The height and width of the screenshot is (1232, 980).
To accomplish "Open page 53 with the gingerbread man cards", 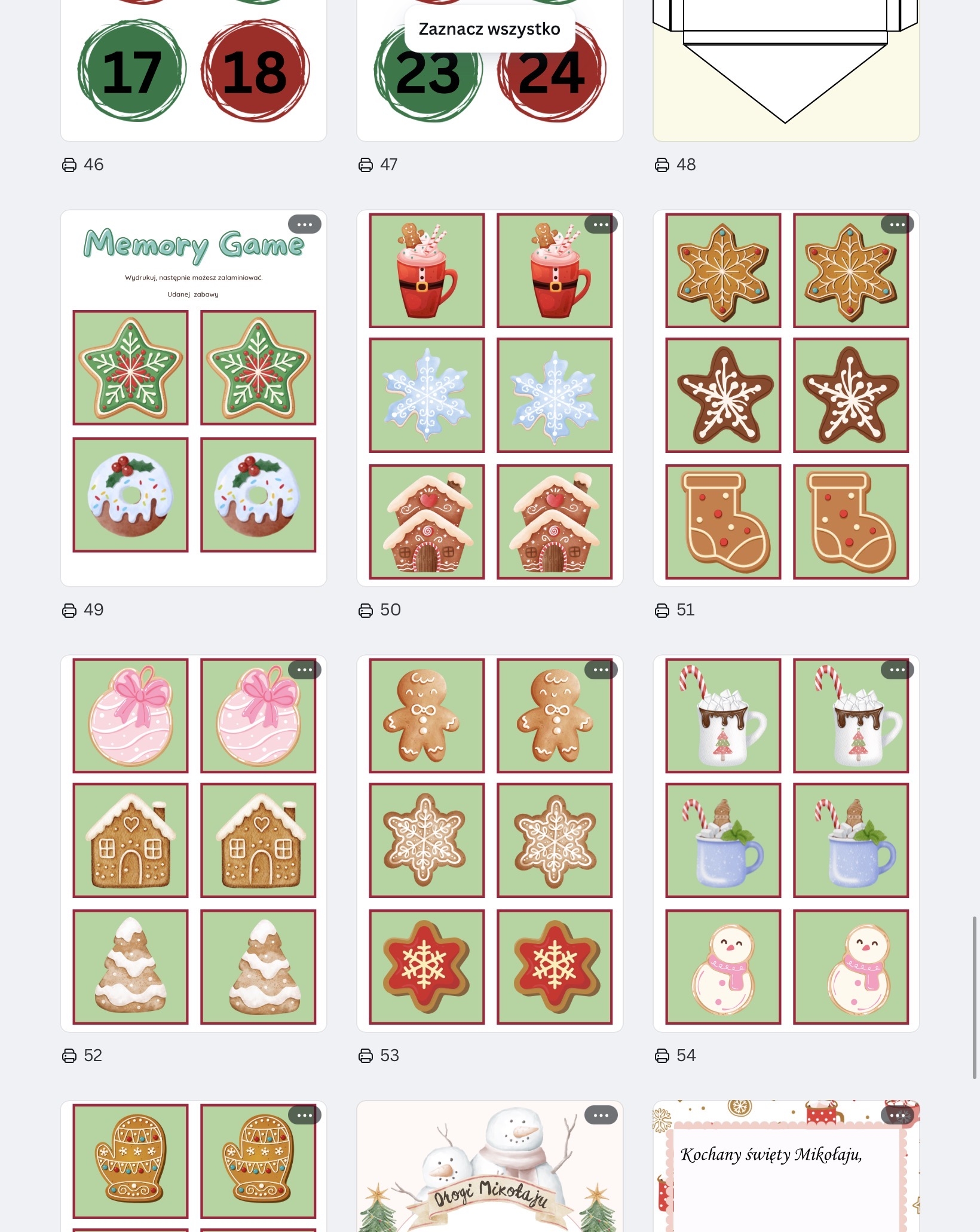I will click(489, 842).
